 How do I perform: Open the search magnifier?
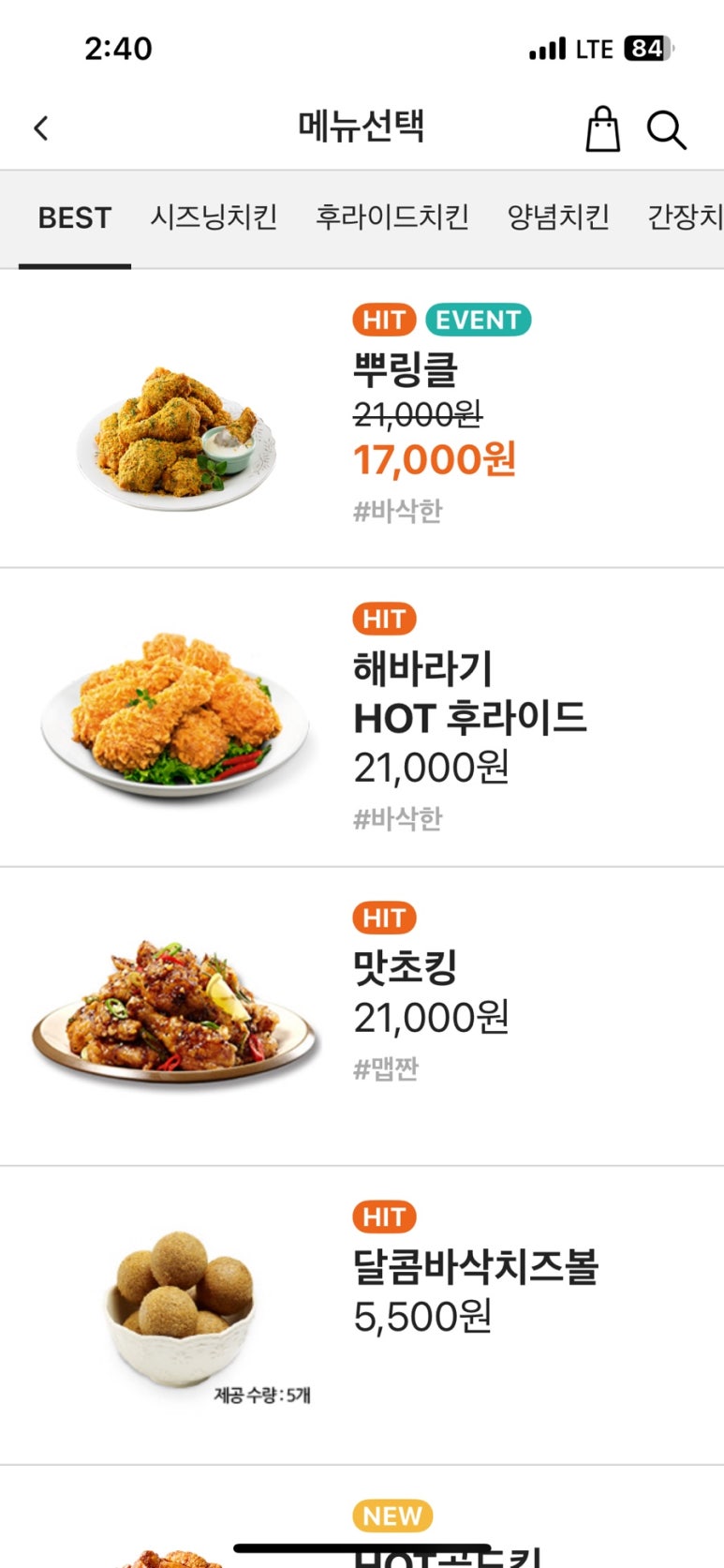coord(666,129)
